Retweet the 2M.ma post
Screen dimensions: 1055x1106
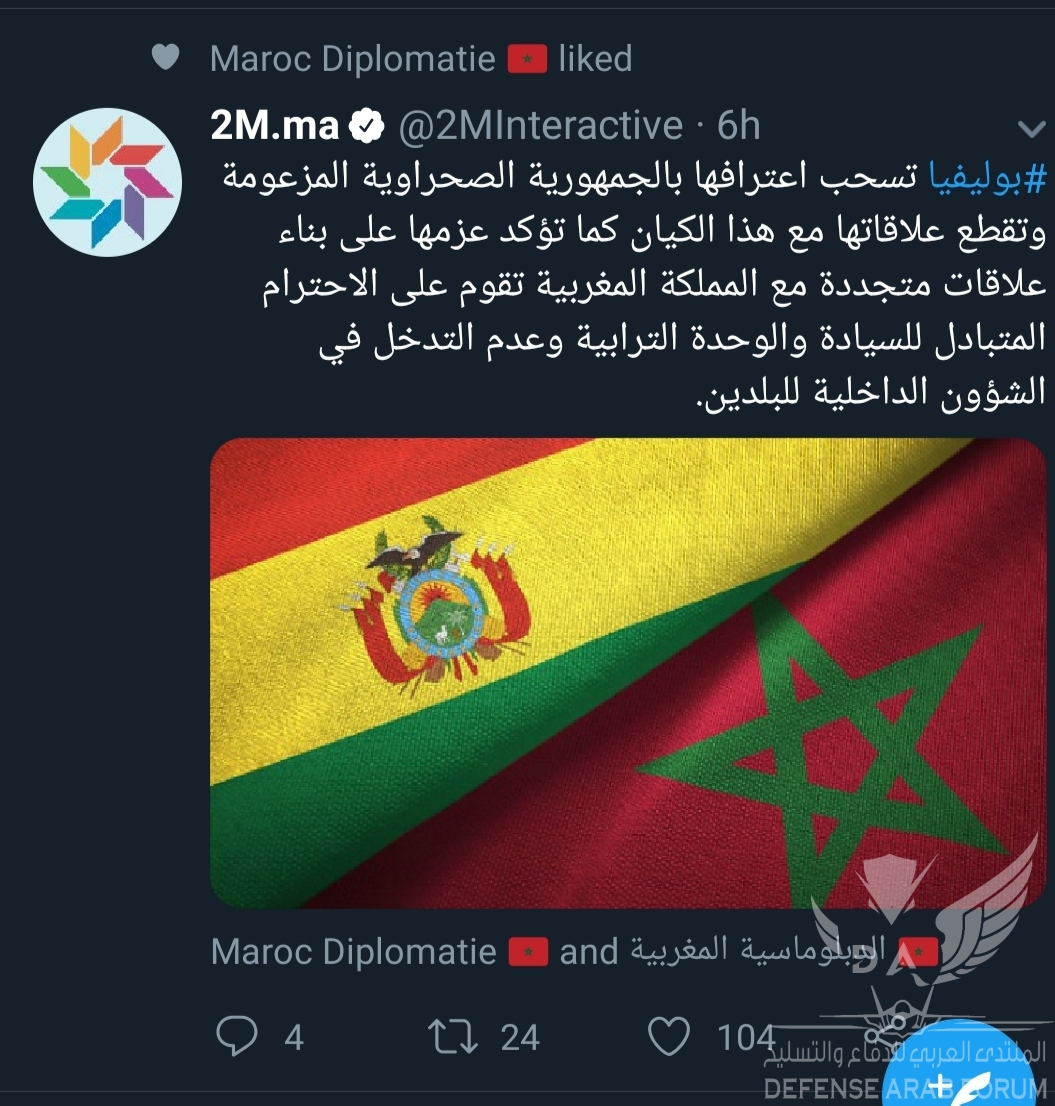point(452,1038)
